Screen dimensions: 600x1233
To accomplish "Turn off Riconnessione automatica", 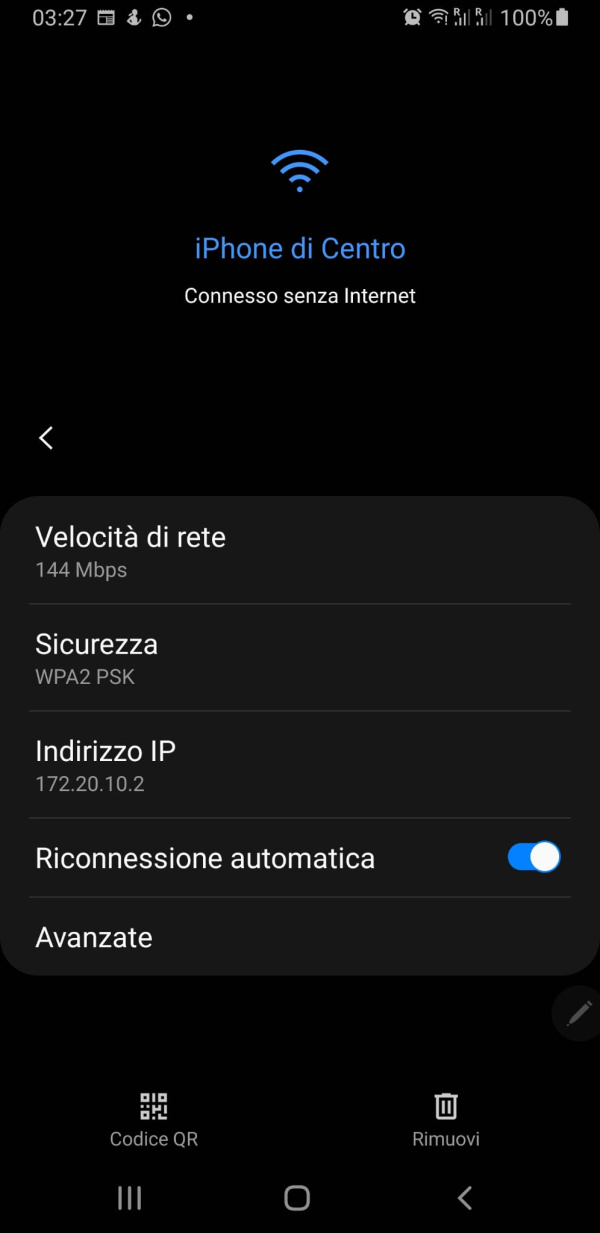I will coord(534,858).
